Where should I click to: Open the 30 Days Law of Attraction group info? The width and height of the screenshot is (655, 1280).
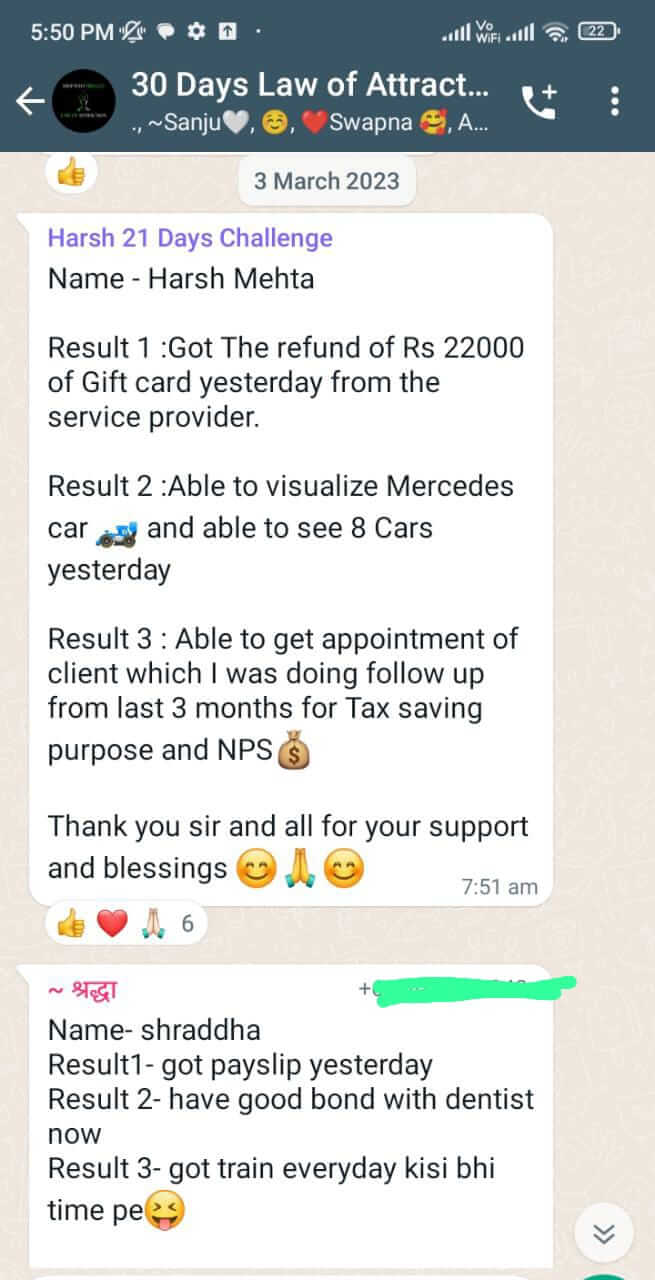310,100
